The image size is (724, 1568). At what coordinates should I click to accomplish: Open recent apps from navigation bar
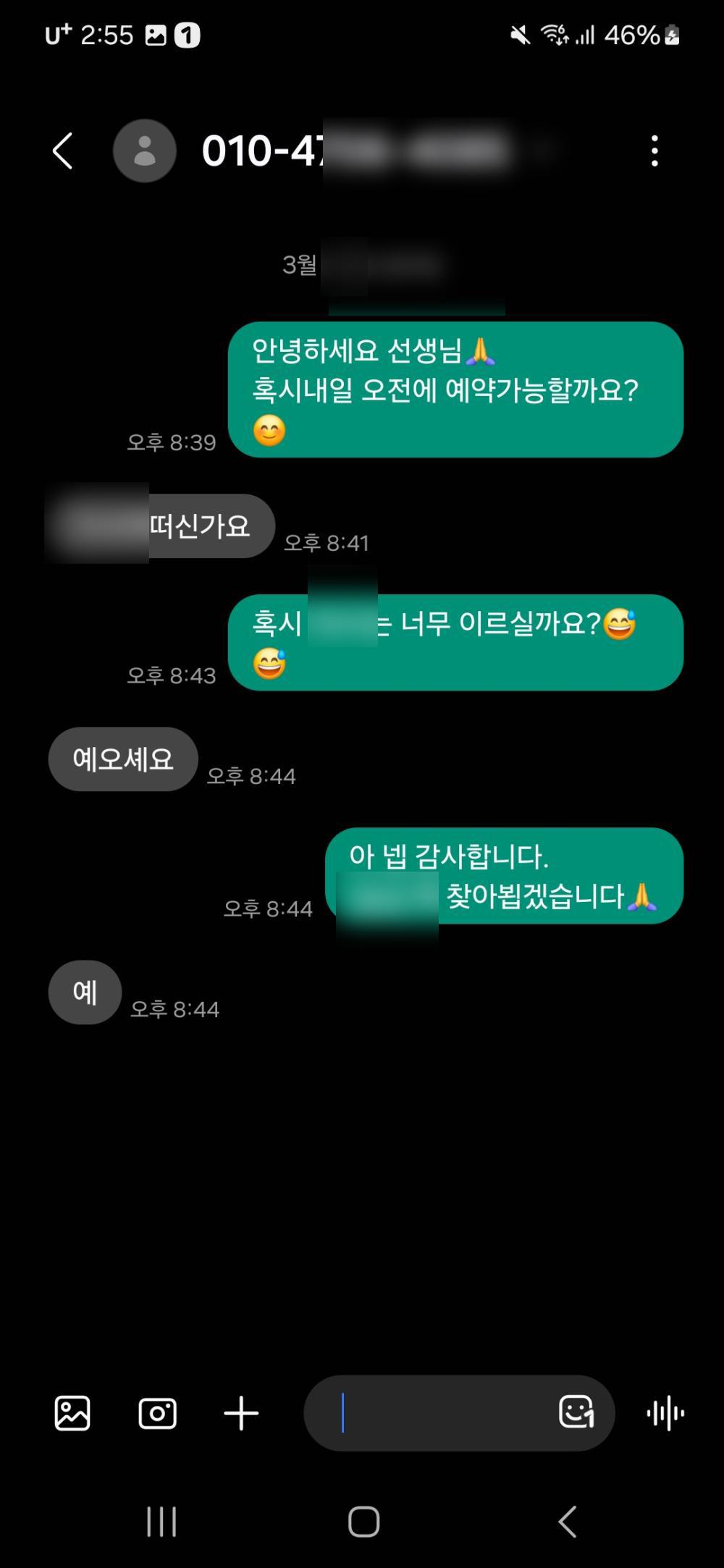point(161,1521)
